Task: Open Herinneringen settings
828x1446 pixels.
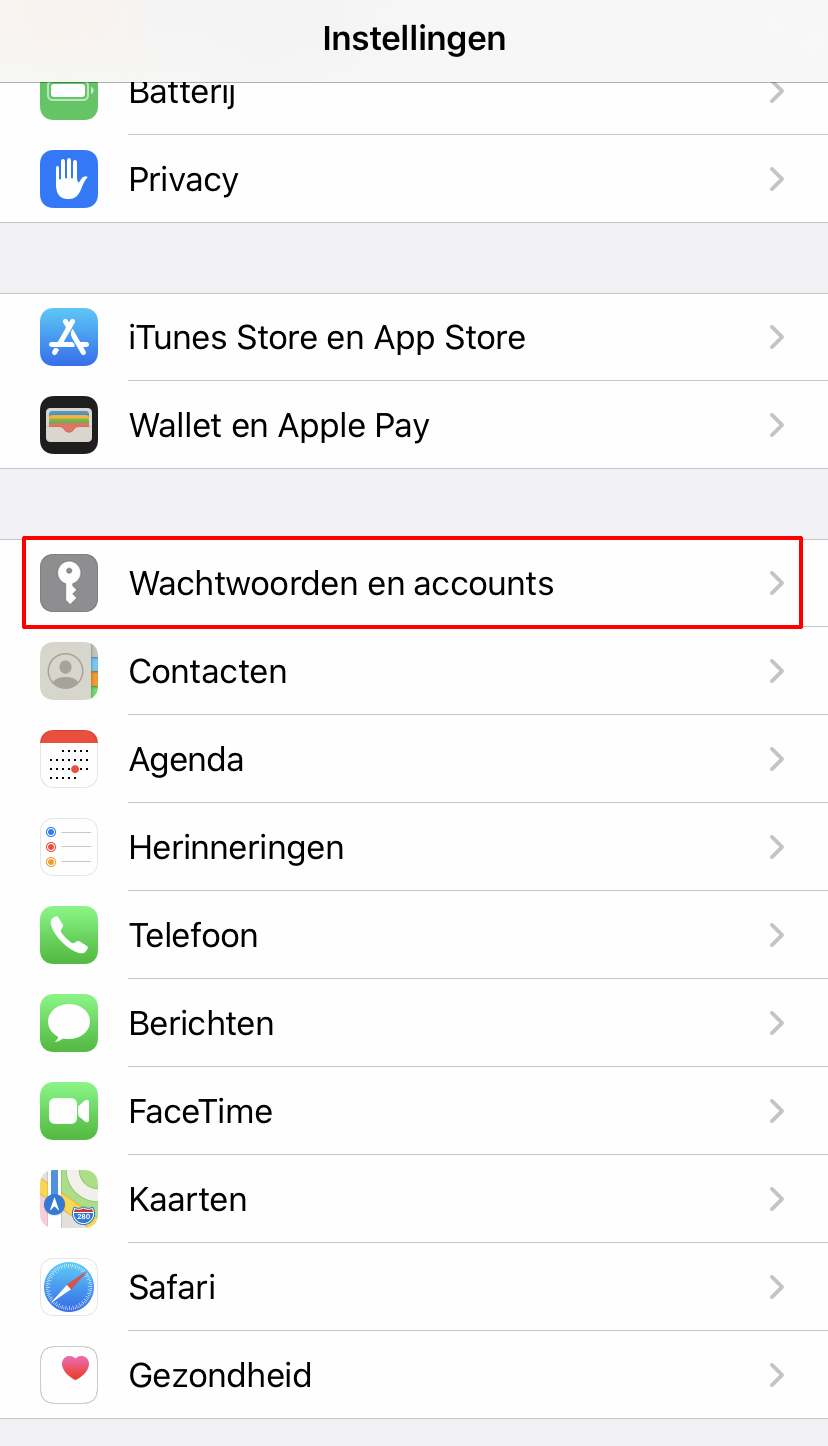Action: [x=414, y=847]
